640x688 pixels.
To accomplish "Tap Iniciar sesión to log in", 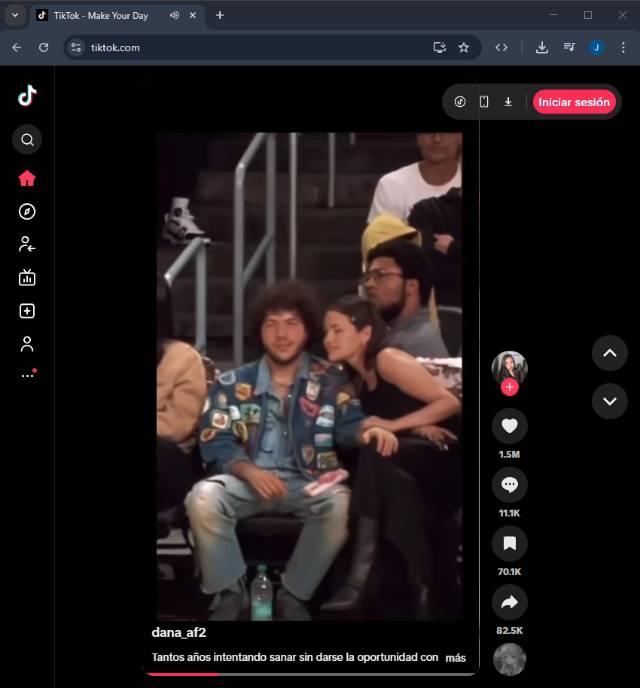I will coord(573,102).
